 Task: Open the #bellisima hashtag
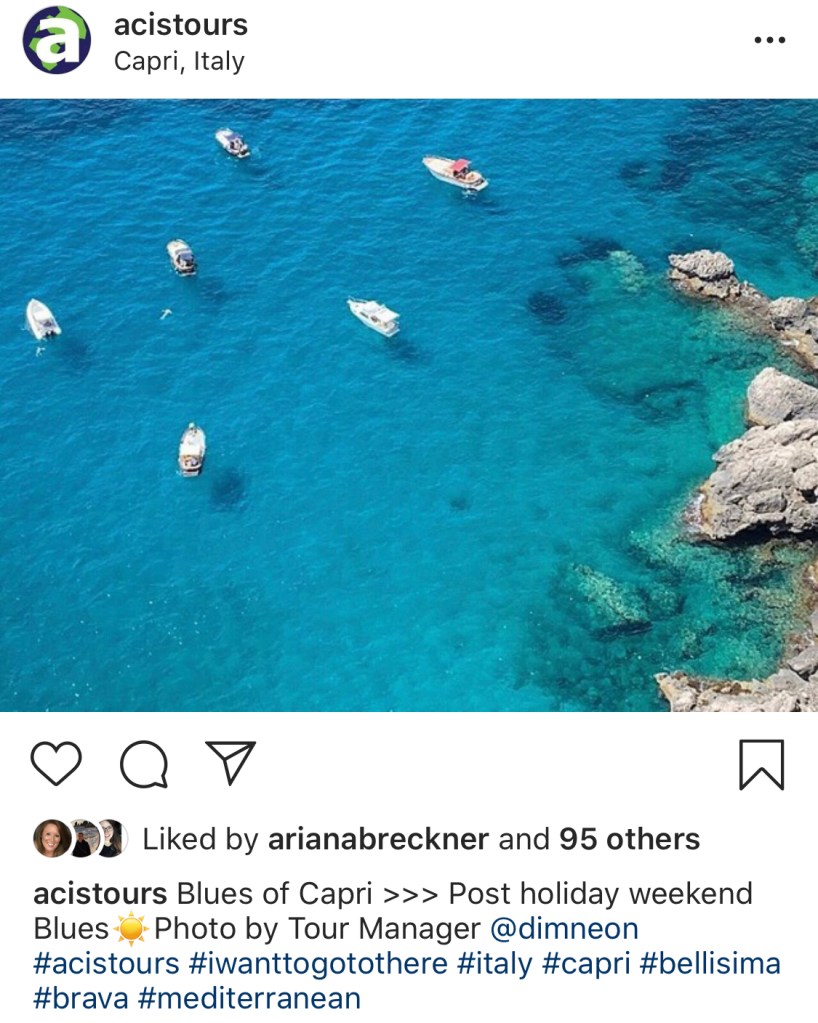coord(710,964)
